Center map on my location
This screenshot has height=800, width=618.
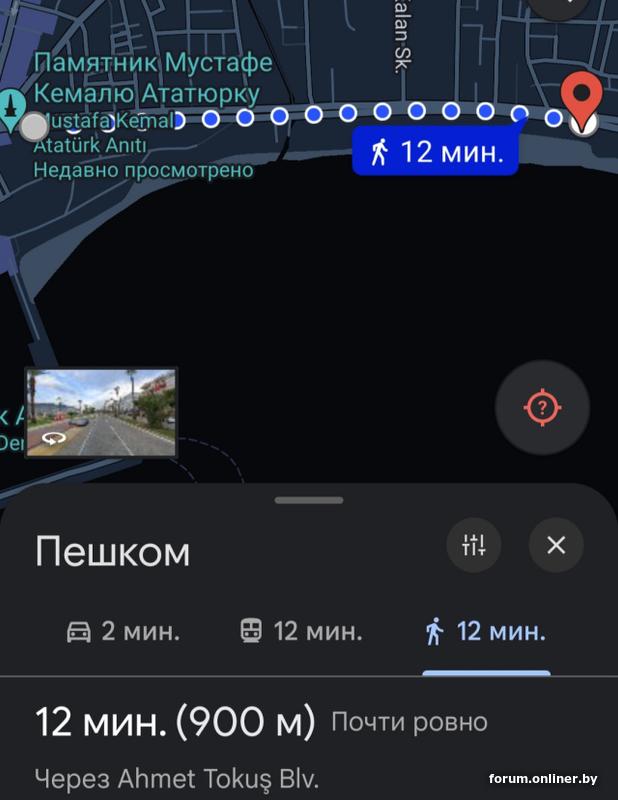[x=542, y=407]
